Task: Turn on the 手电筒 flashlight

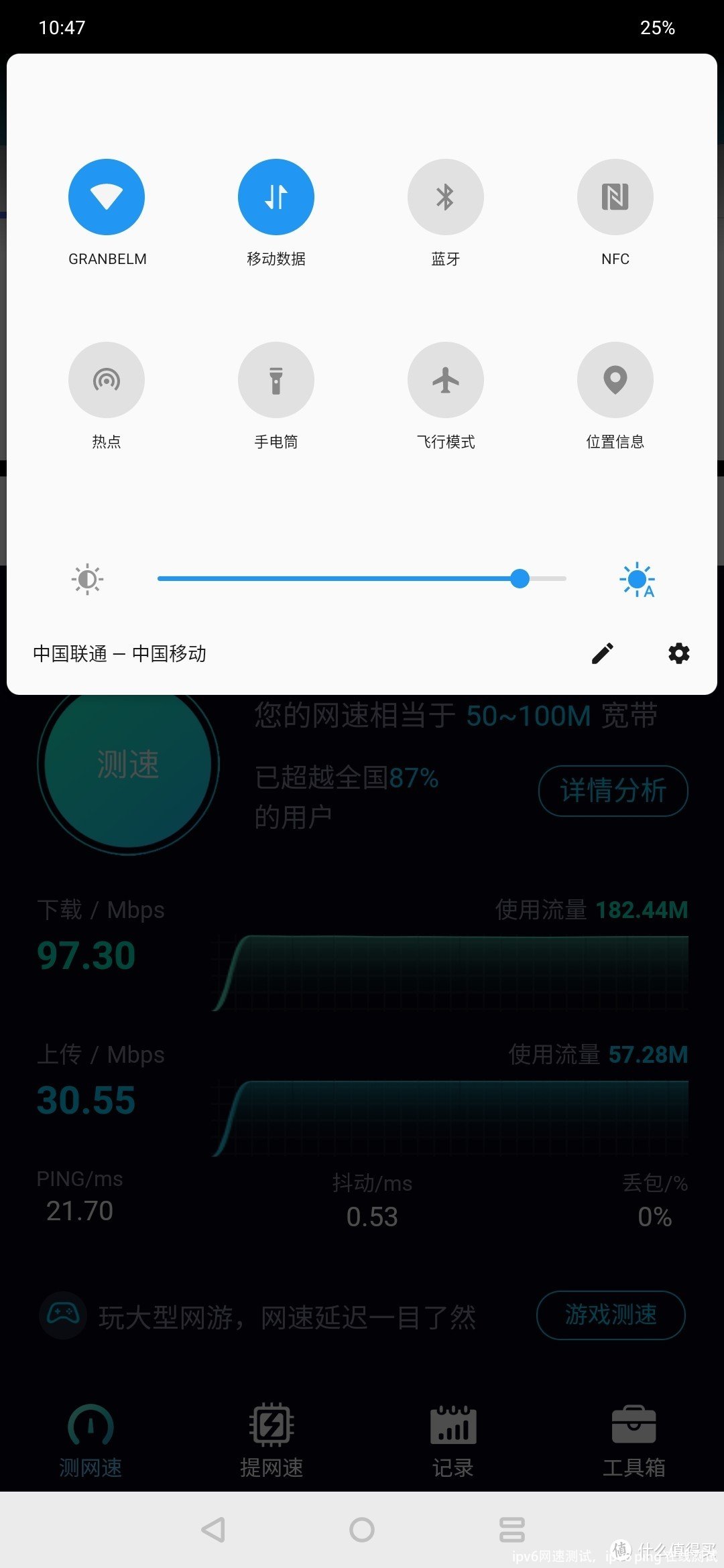Action: 276,379
